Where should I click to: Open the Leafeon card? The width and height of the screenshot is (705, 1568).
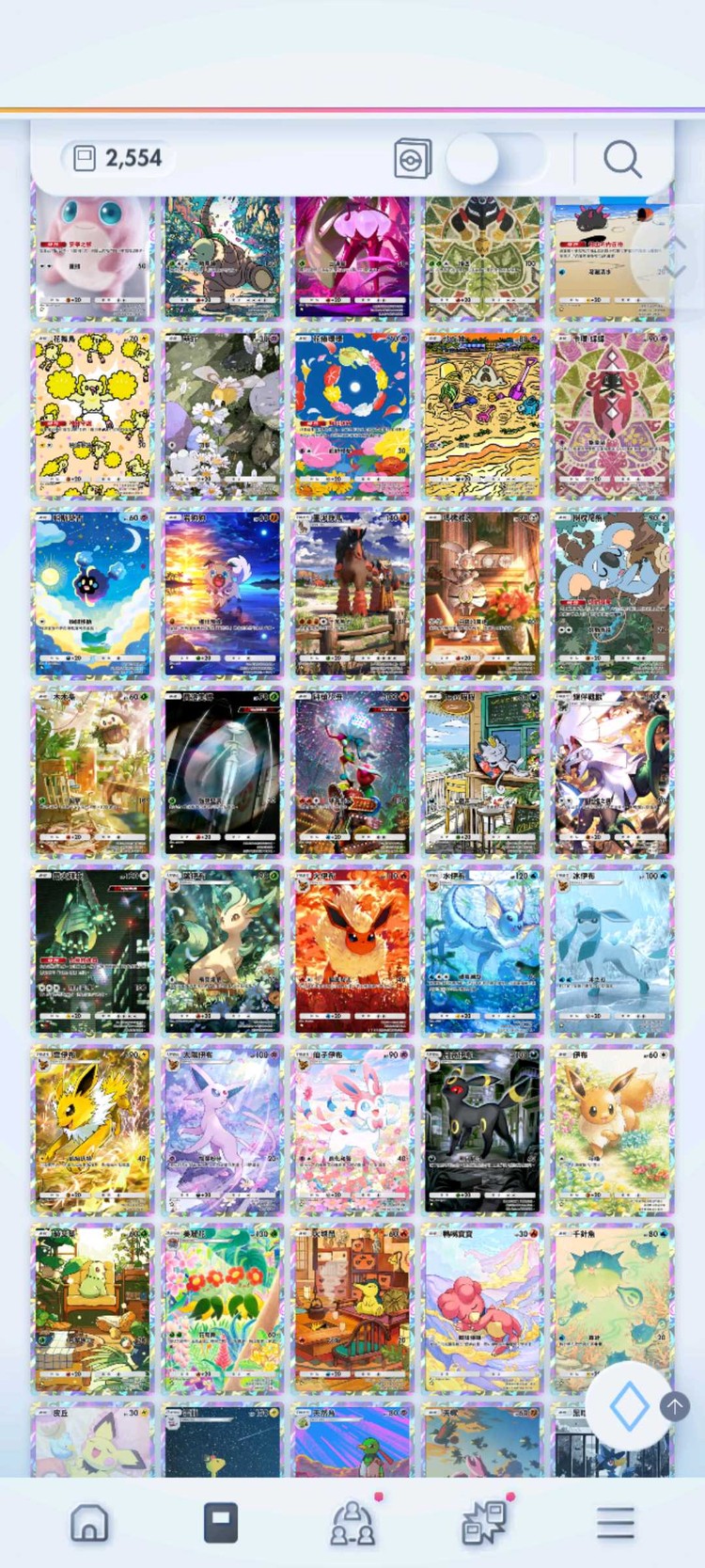tap(222, 950)
